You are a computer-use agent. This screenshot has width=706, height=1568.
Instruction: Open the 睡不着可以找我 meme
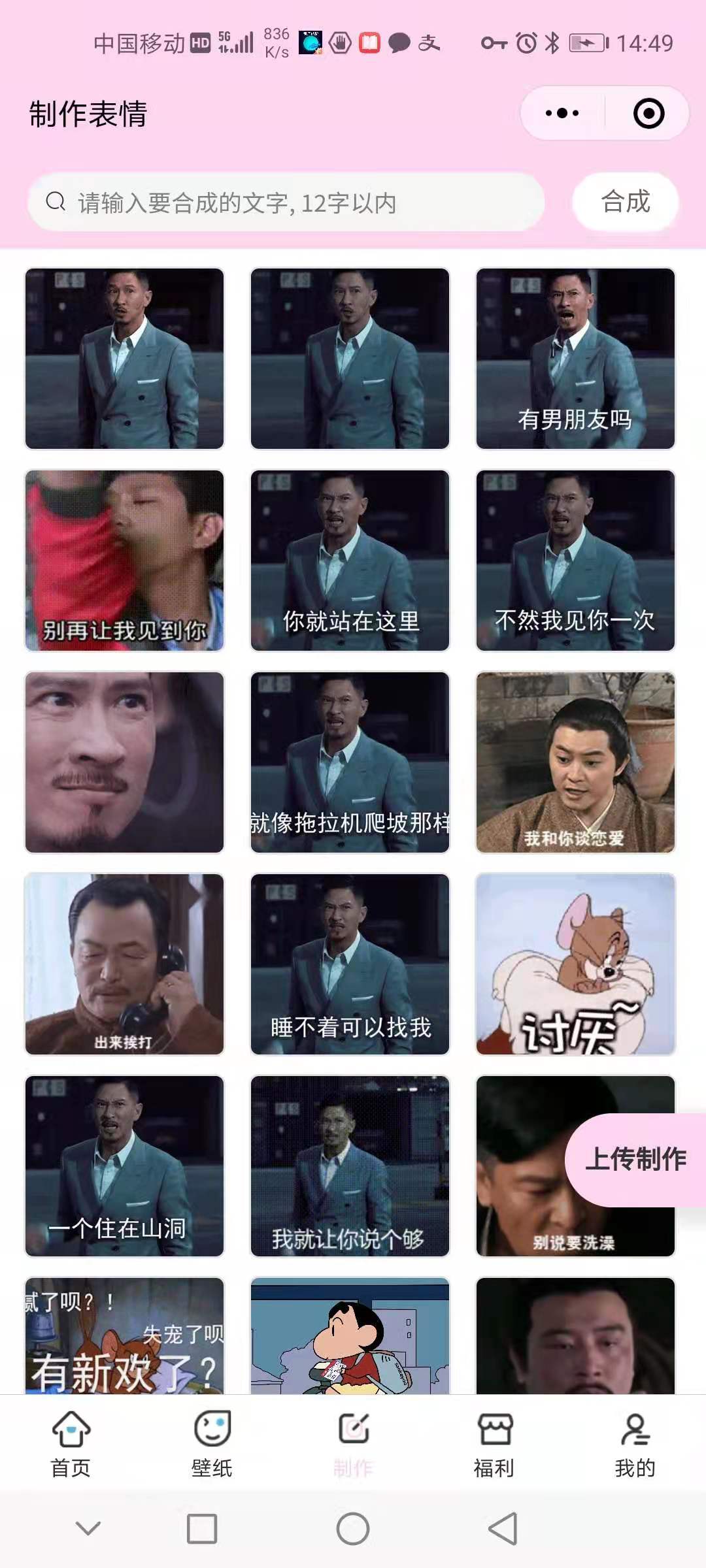coord(350,964)
